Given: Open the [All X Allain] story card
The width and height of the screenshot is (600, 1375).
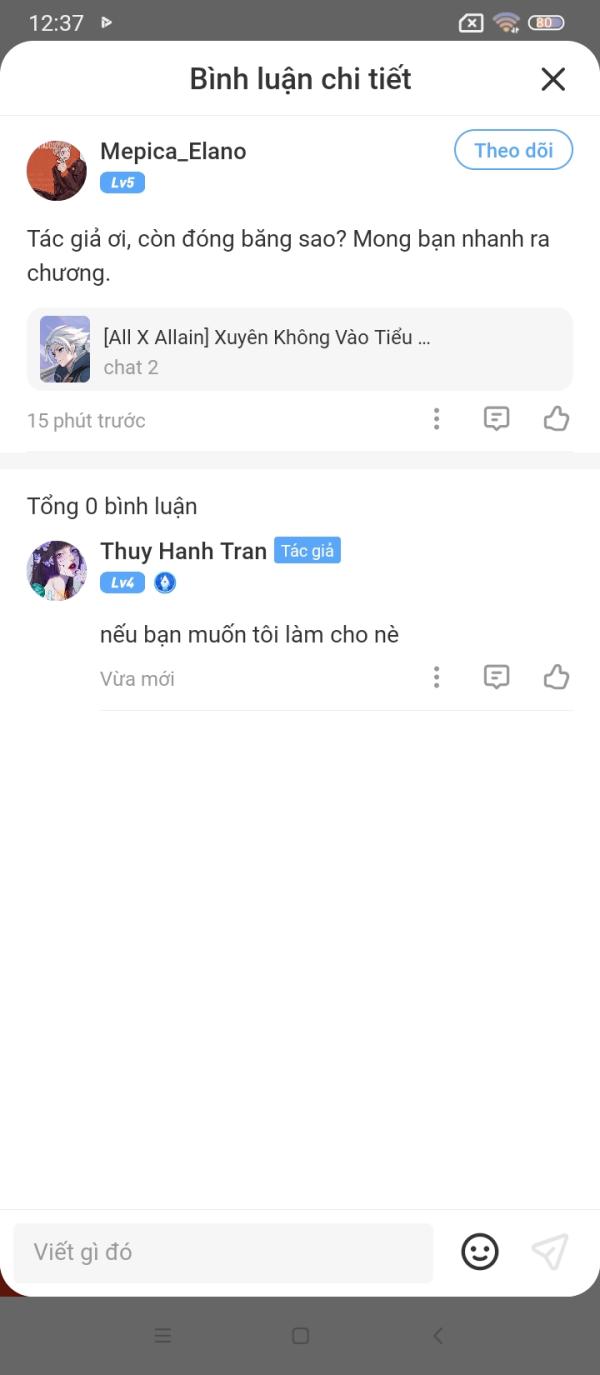Looking at the screenshot, I should 300,349.
